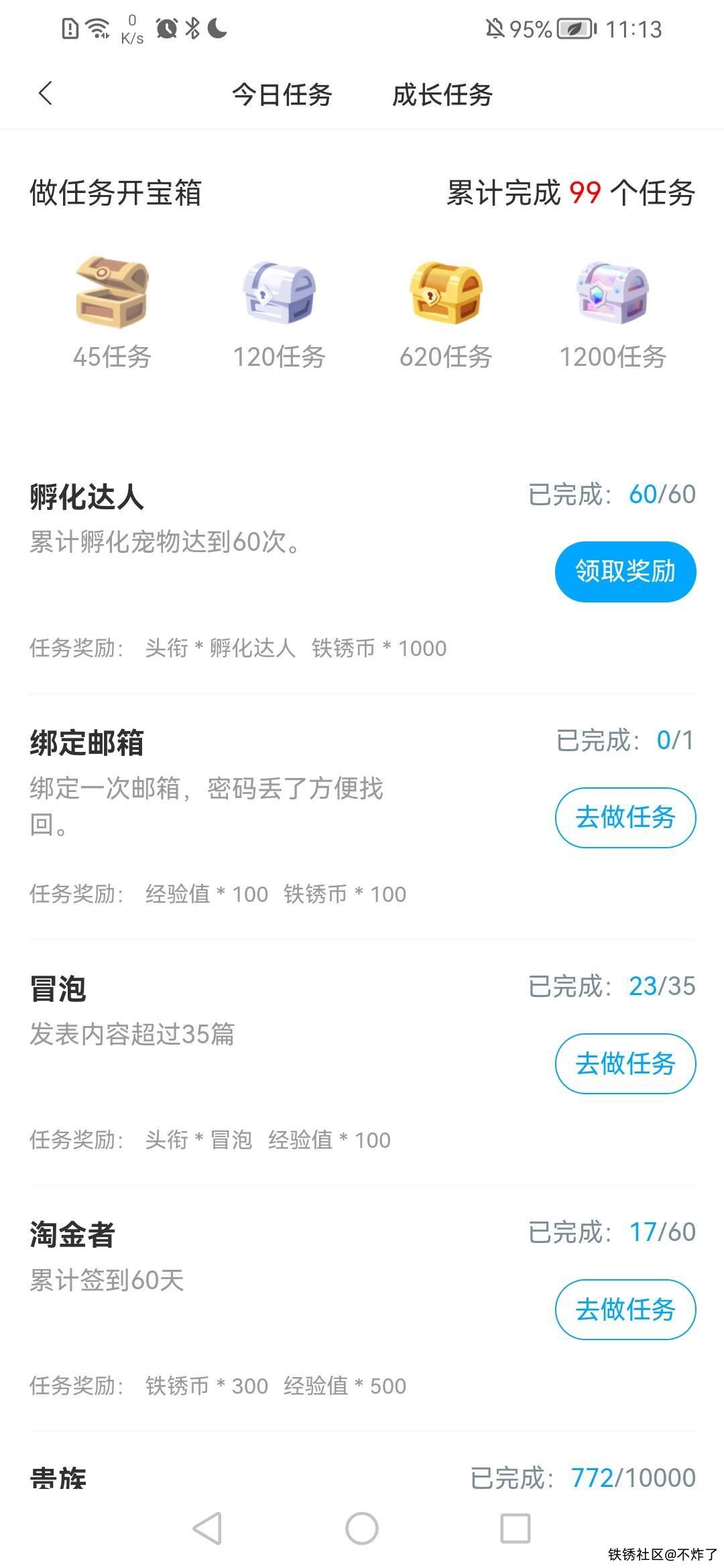
Task: Open the 1200任务 treasure chest
Action: [613, 293]
